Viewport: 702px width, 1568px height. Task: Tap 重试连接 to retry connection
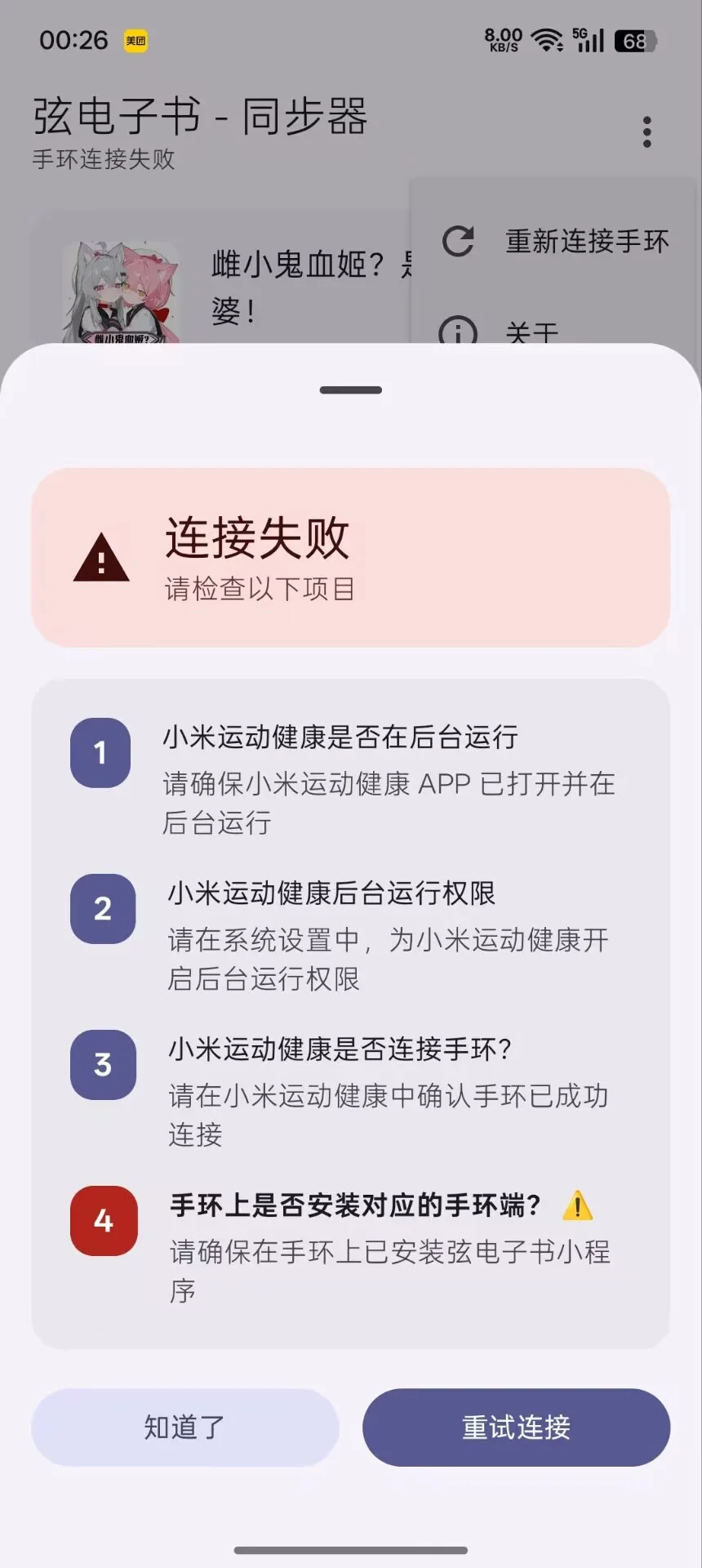(x=516, y=1427)
